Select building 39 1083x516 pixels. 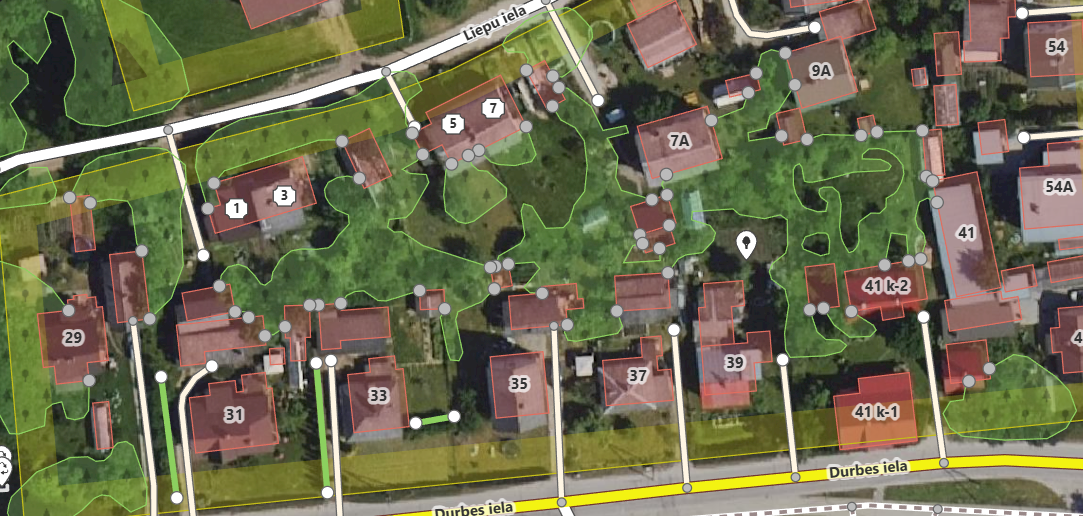pyautogui.click(x=734, y=363)
